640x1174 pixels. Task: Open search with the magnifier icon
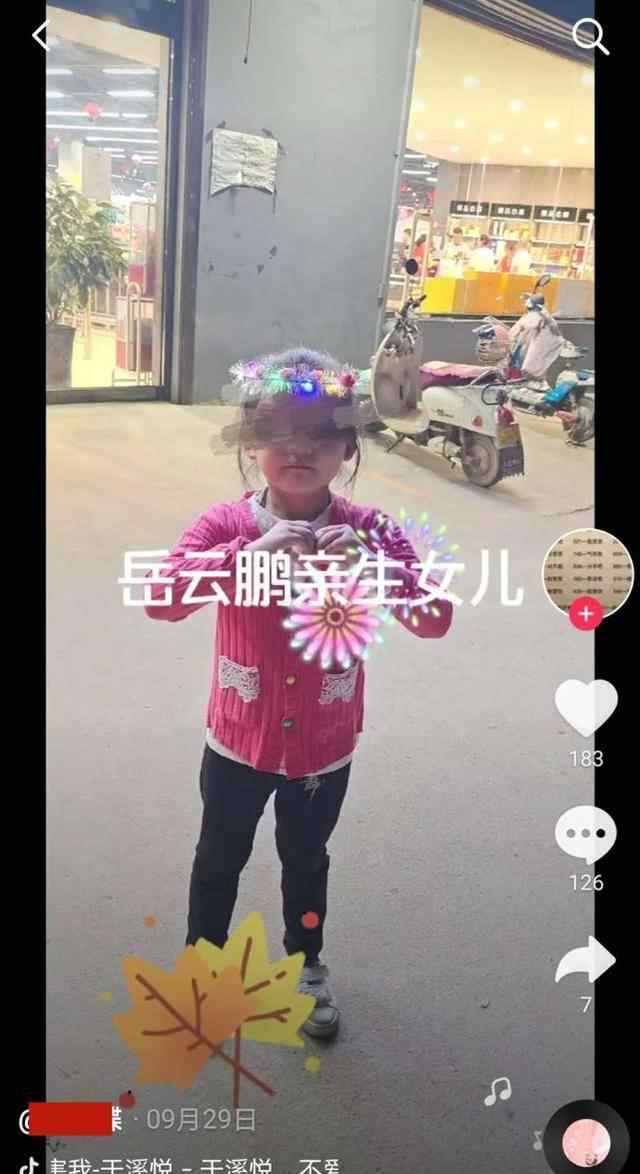pyautogui.click(x=590, y=36)
